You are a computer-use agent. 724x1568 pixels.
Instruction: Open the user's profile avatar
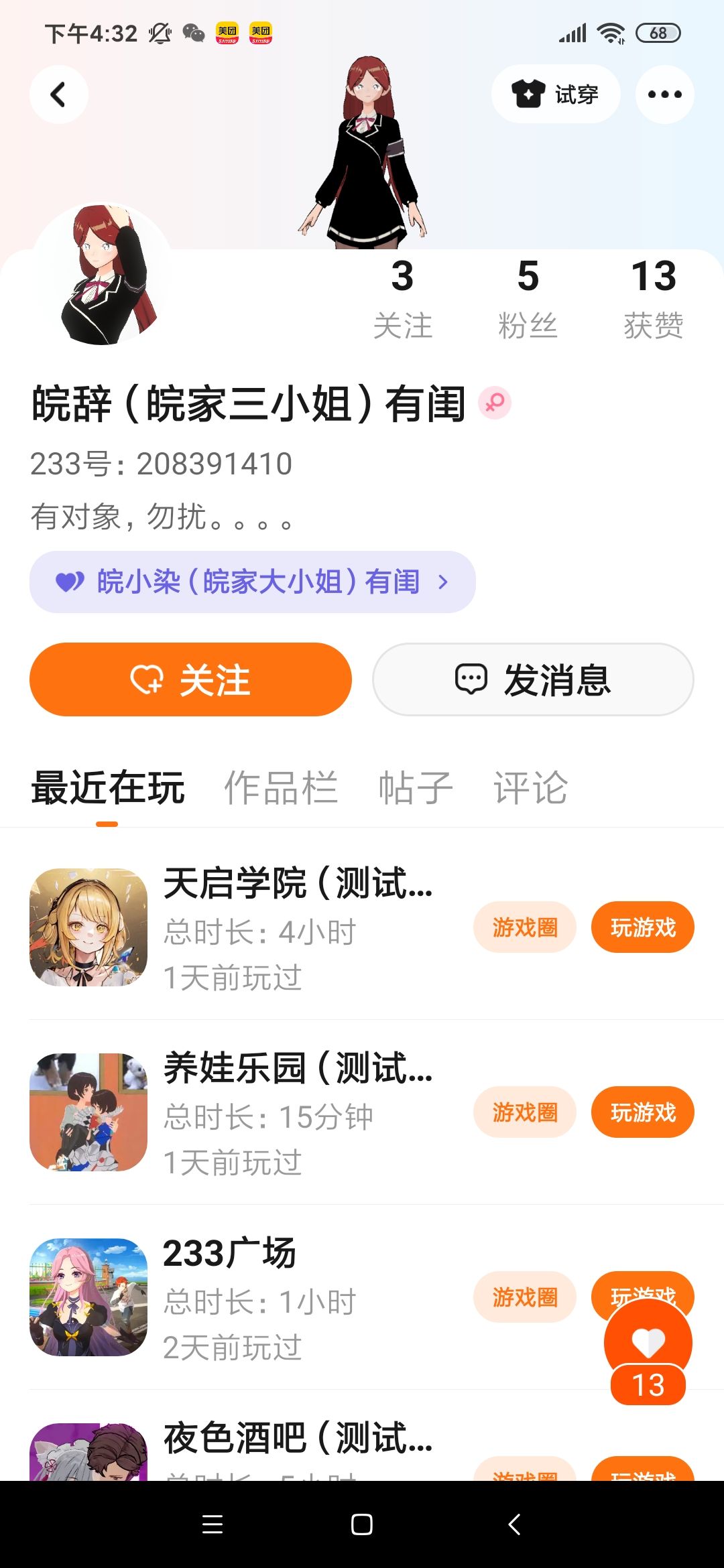[x=104, y=275]
